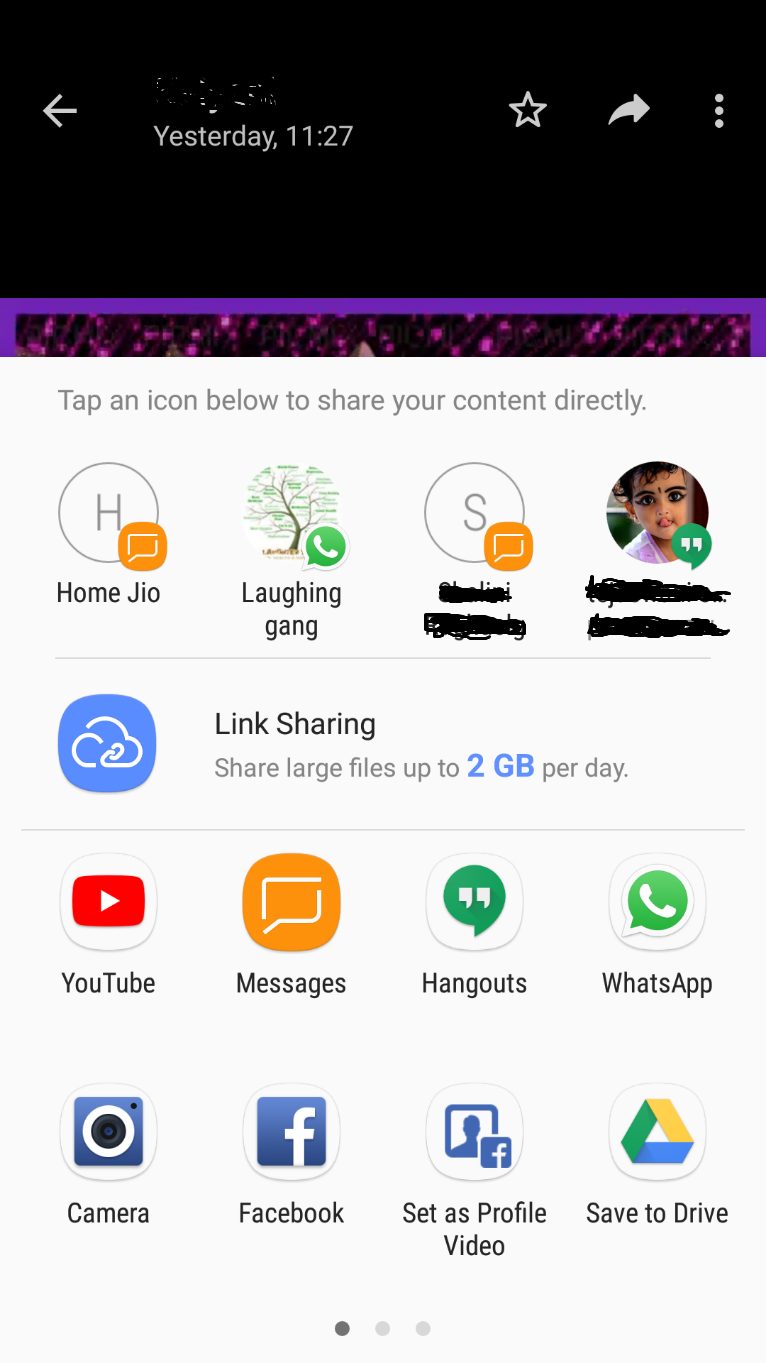The width and height of the screenshot is (766, 1363).
Task: Choose Hangouts to share
Action: point(474,925)
